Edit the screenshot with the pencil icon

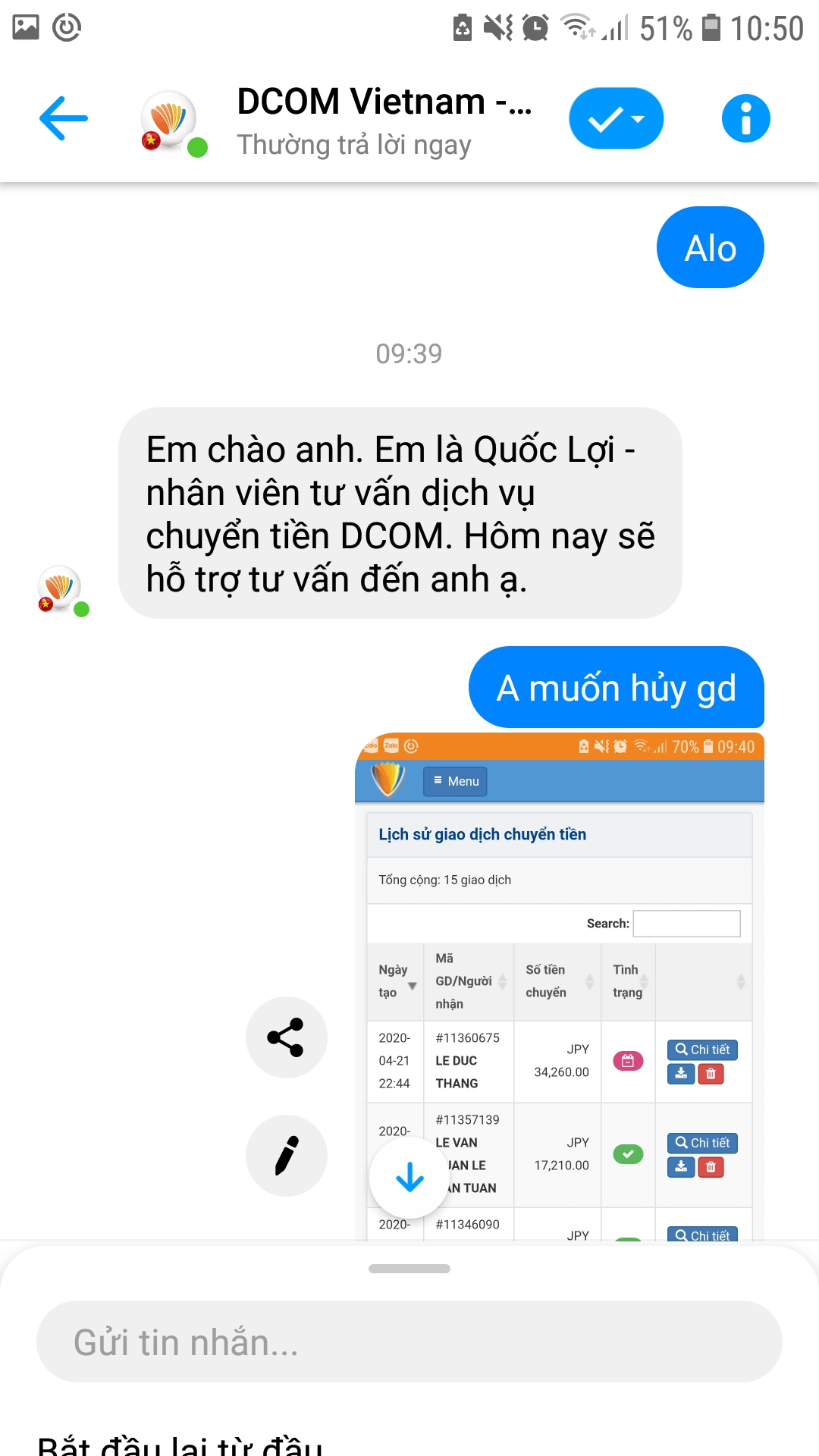point(286,1156)
